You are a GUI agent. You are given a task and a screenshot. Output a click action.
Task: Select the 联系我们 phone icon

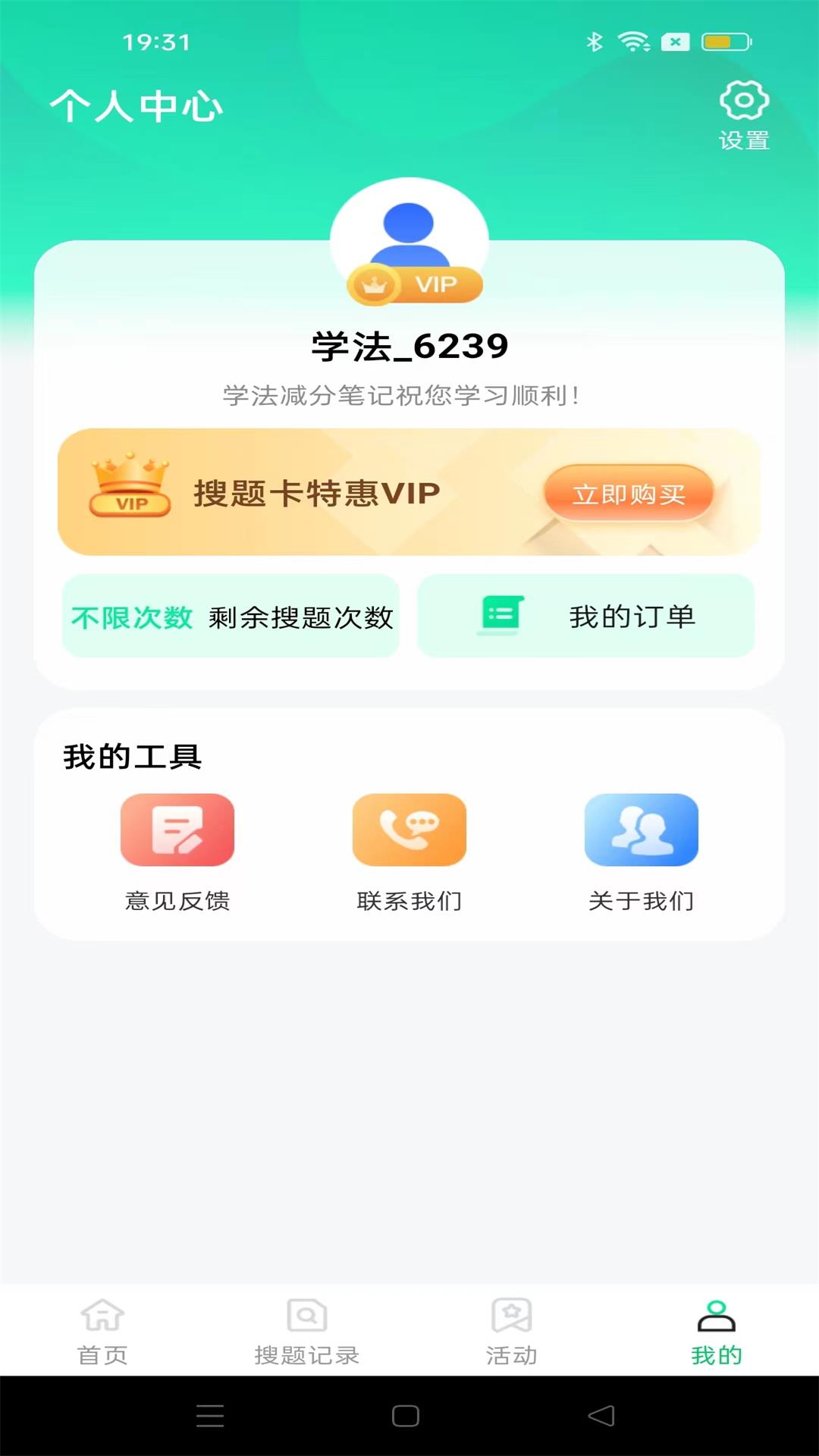tap(409, 829)
